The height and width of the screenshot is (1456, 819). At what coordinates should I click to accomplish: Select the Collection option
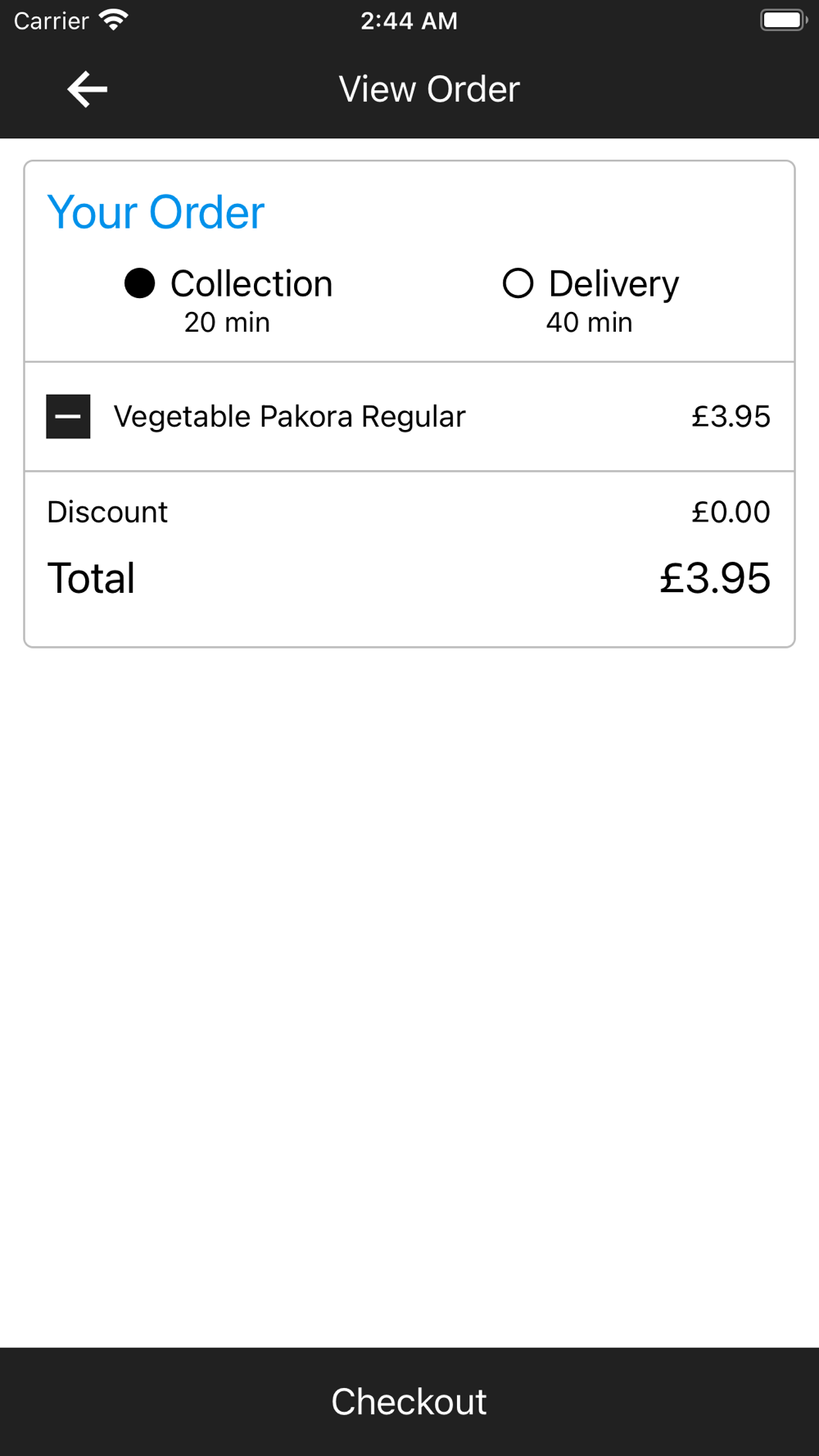(229, 300)
